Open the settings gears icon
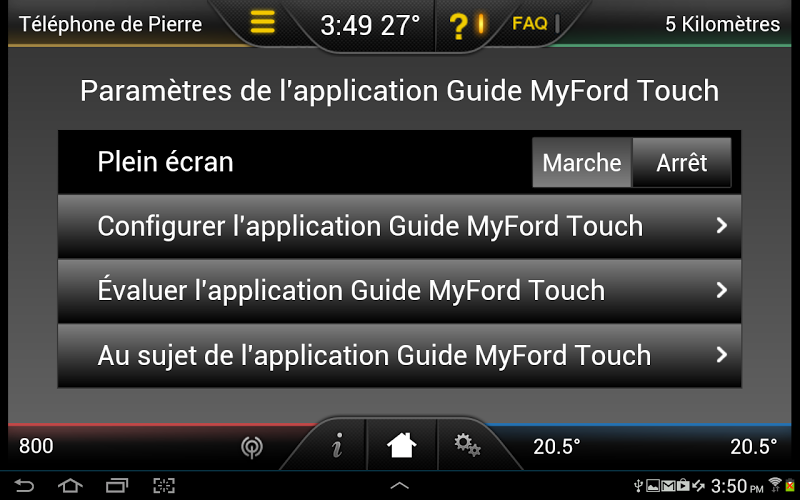This screenshot has height=500, width=800. [466, 444]
